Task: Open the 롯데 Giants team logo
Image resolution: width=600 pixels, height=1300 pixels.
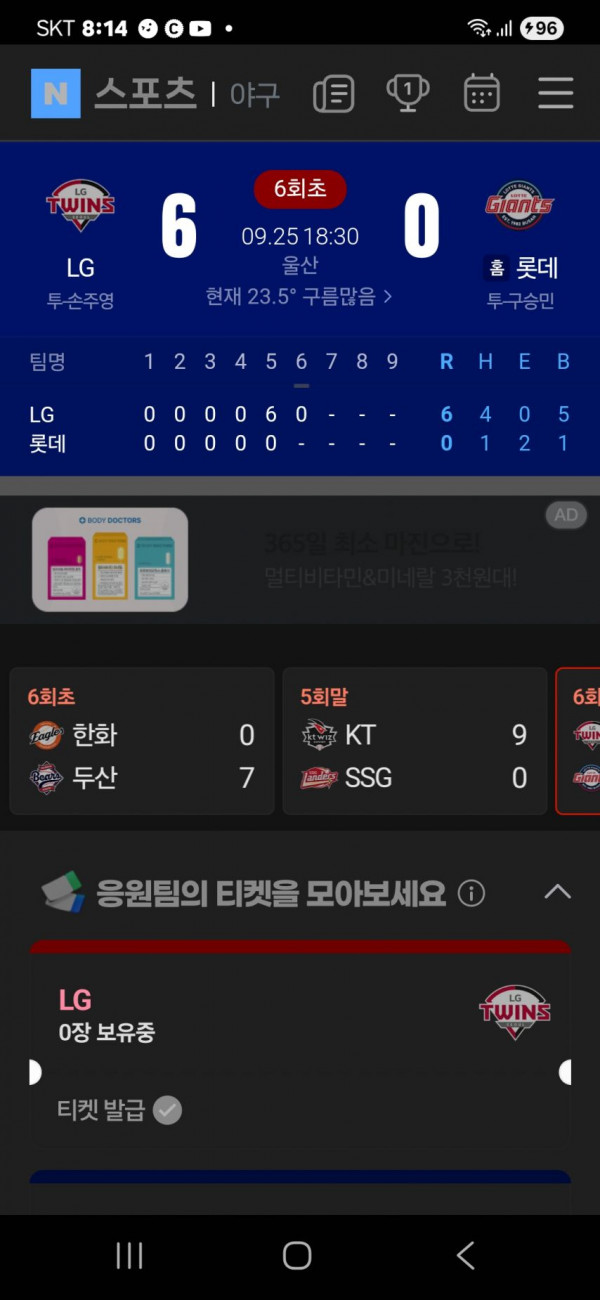Action: point(519,208)
